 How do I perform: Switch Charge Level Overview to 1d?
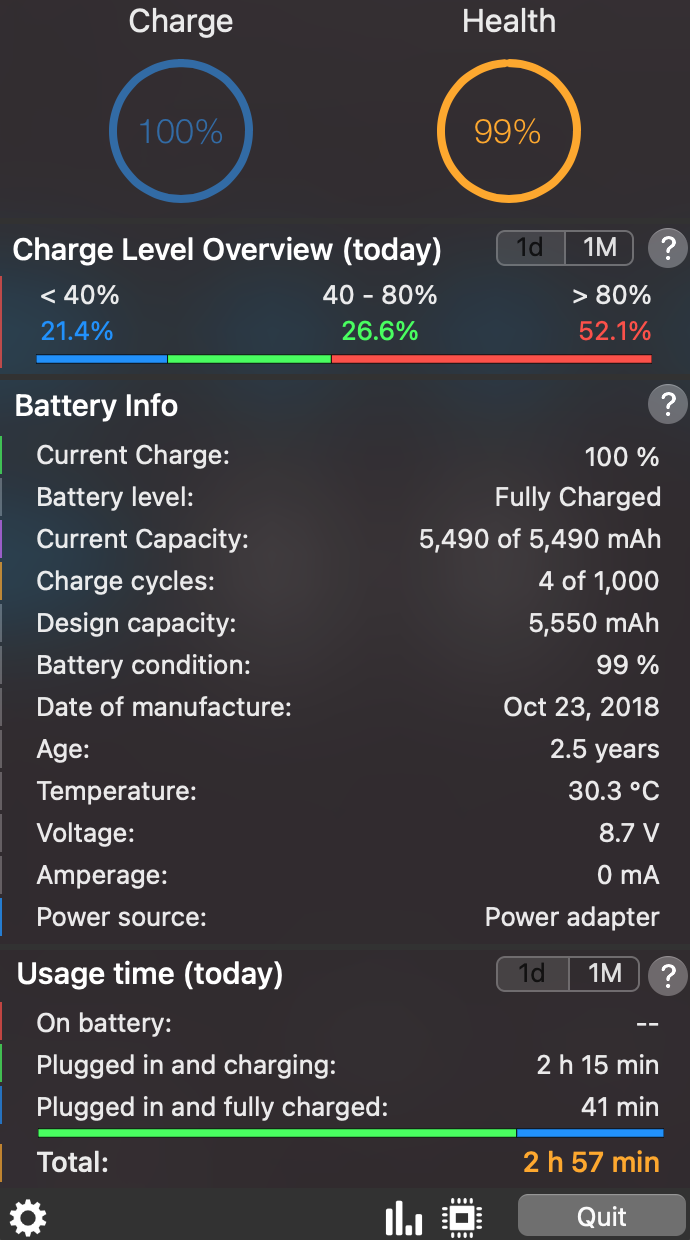531,248
